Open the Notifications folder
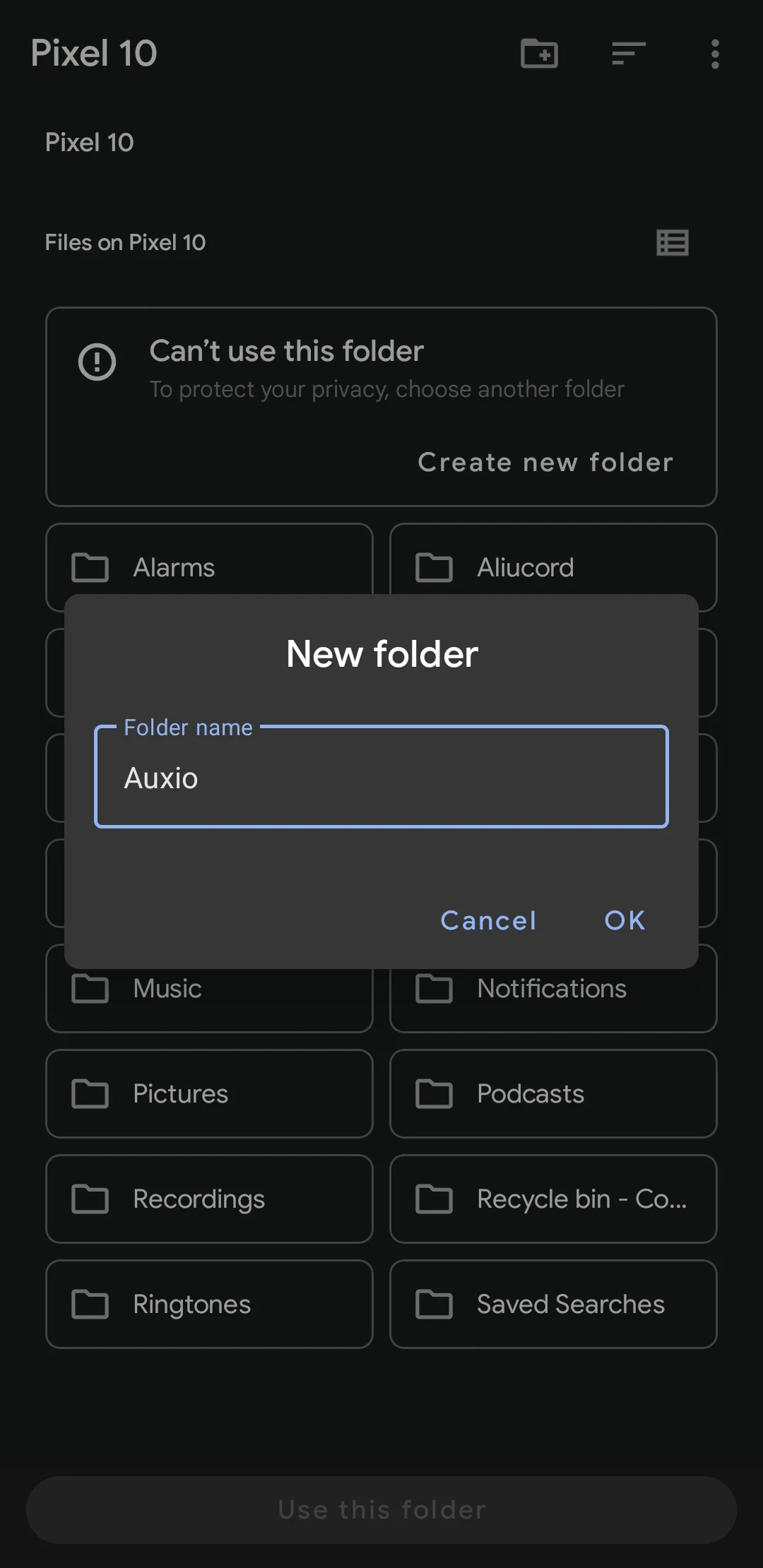Viewport: 763px width, 1568px height. pyautogui.click(x=553, y=996)
